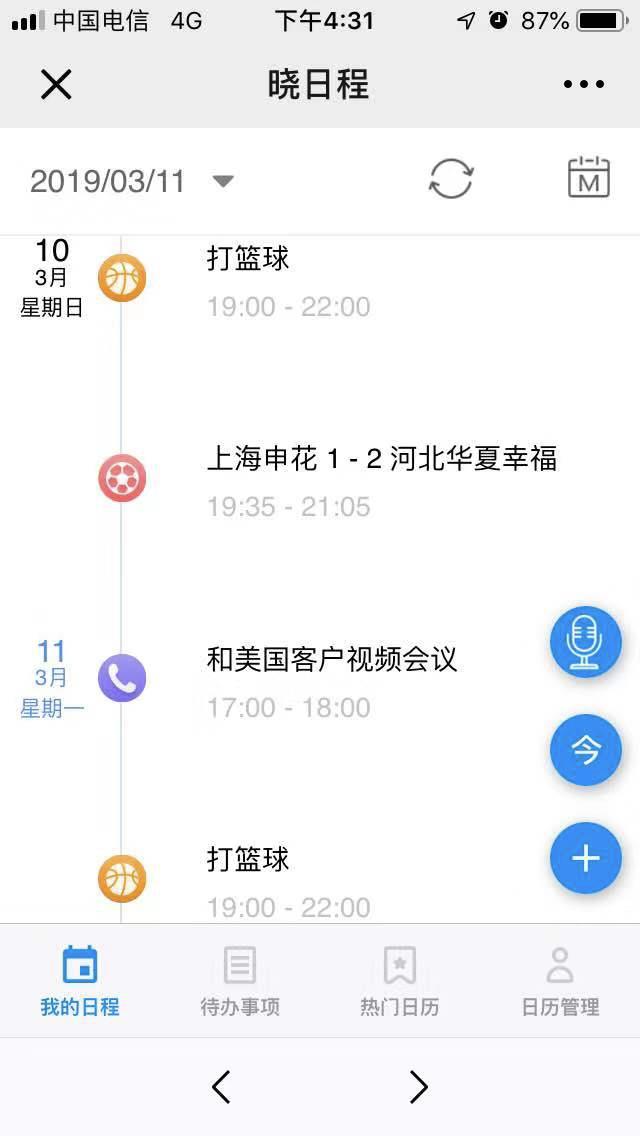Screen dimensions: 640x1136
Task: Switch to 待办事项 tab
Action: pyautogui.click(x=240, y=981)
